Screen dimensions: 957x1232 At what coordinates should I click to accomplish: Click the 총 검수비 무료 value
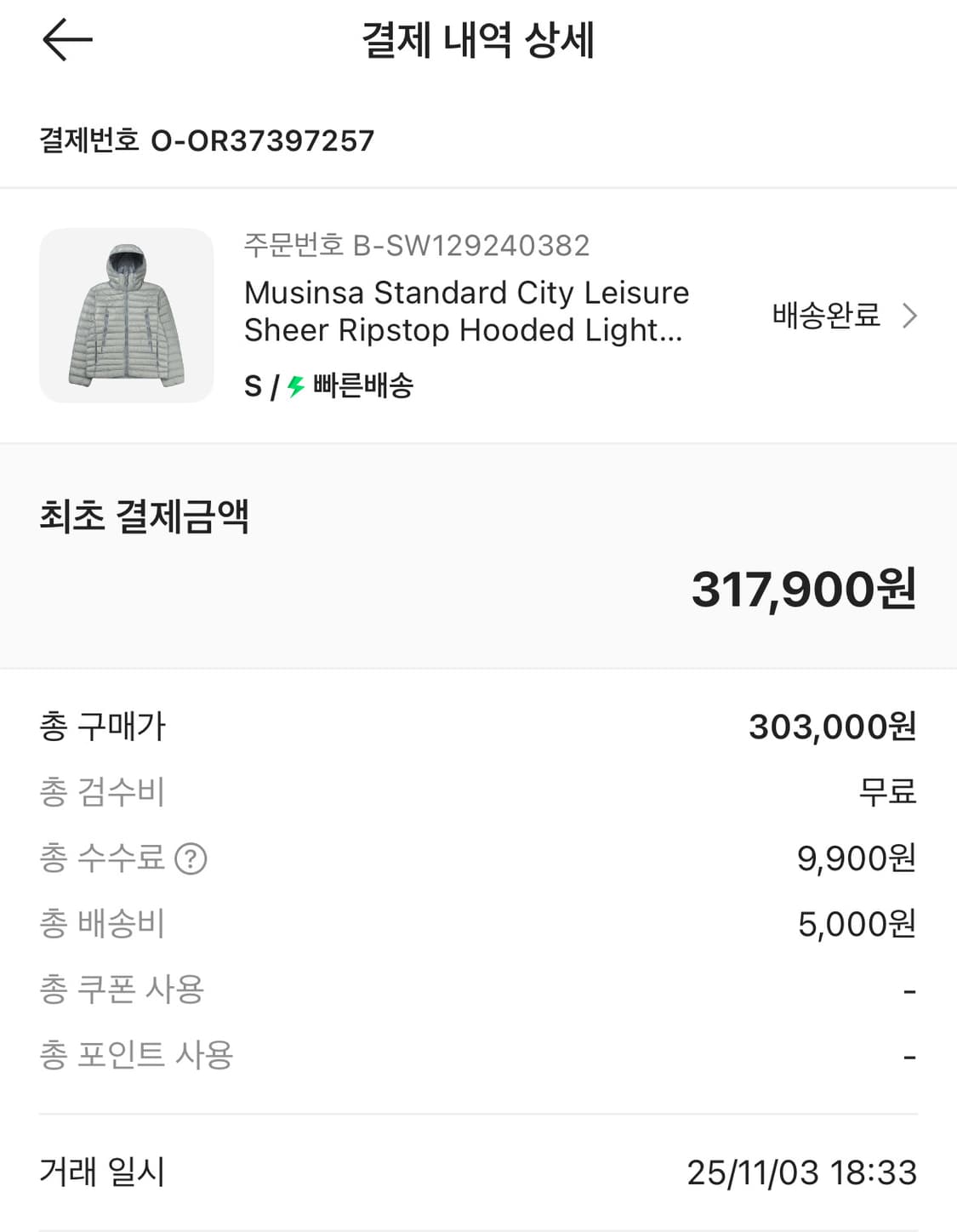887,793
